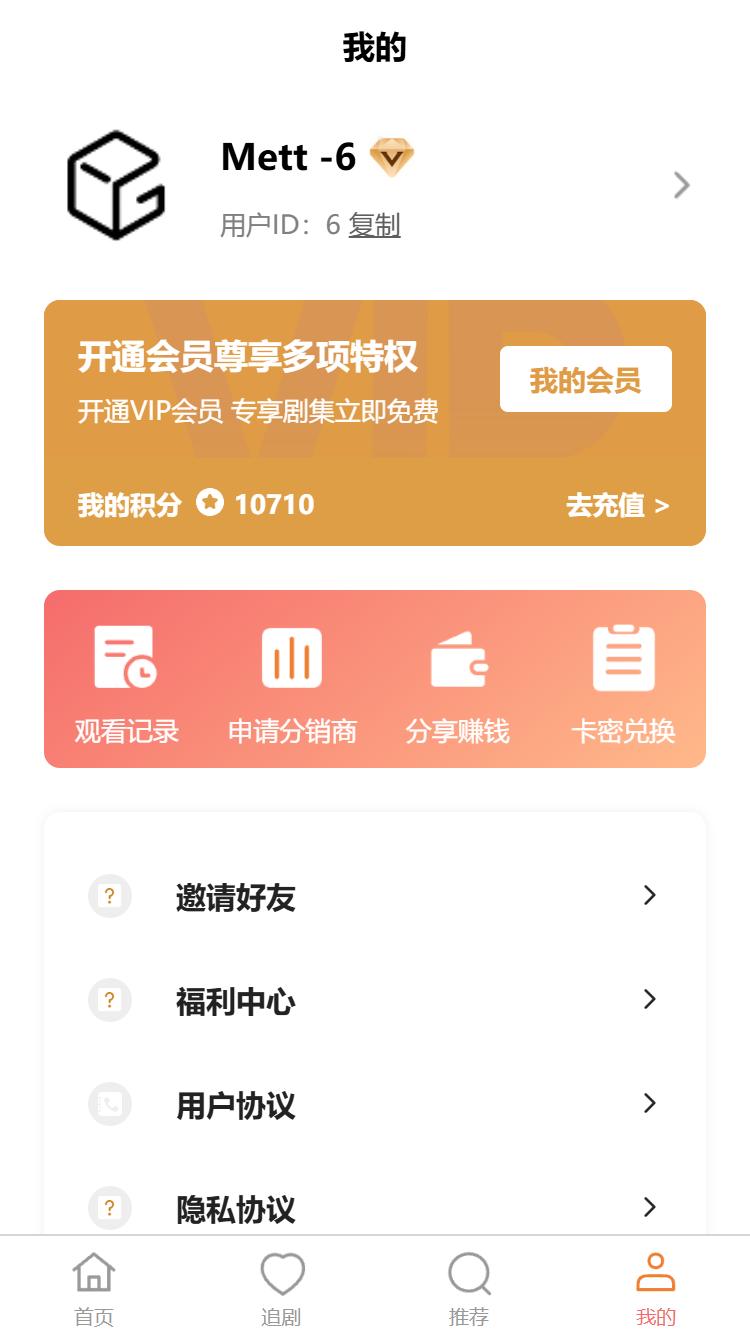Image resolution: width=750 pixels, height=1334 pixels.
Task: Tap the phone icon next to 用户协议
Action: coord(110,1104)
